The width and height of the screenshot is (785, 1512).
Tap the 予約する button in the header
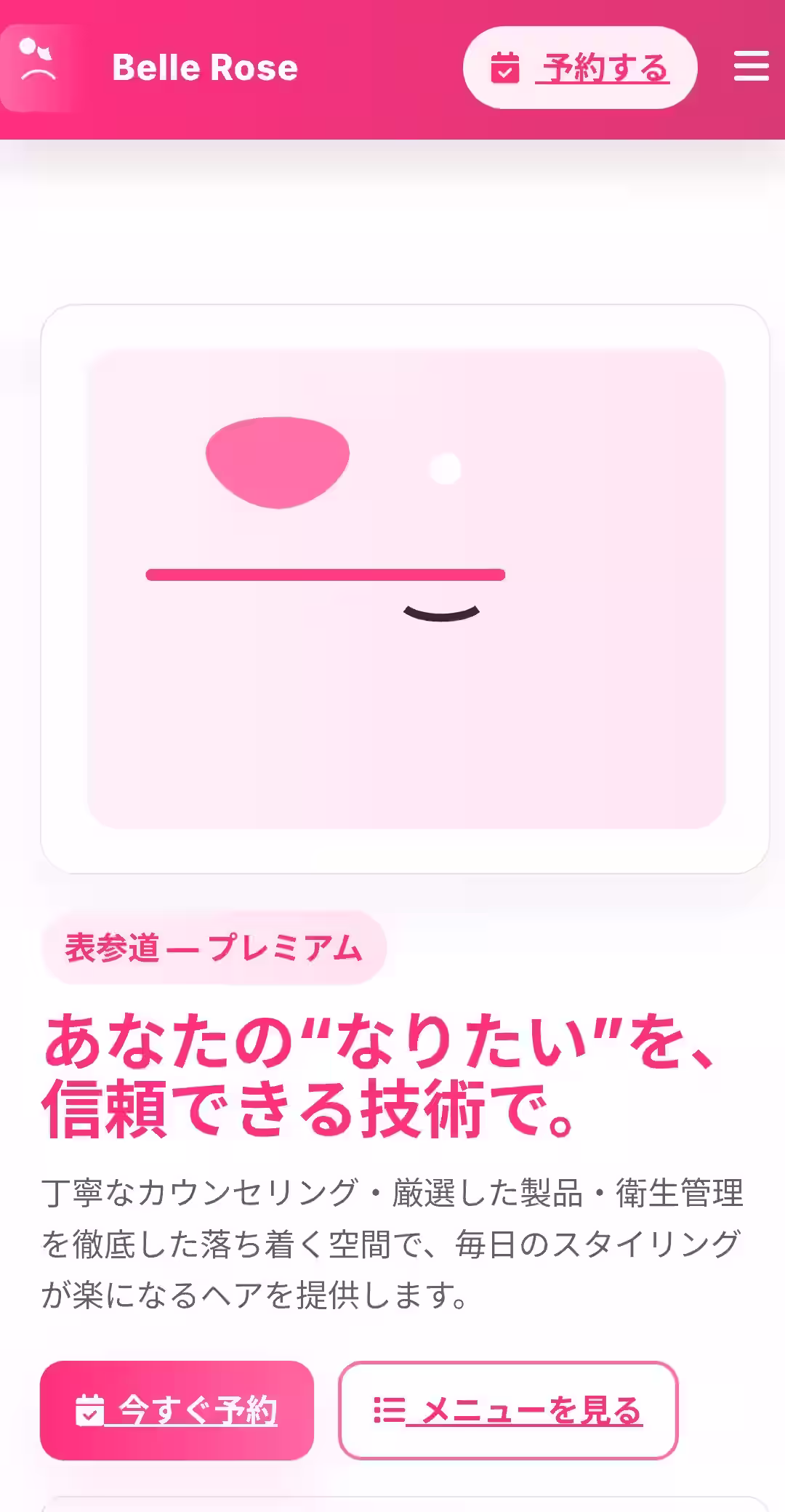[580, 68]
